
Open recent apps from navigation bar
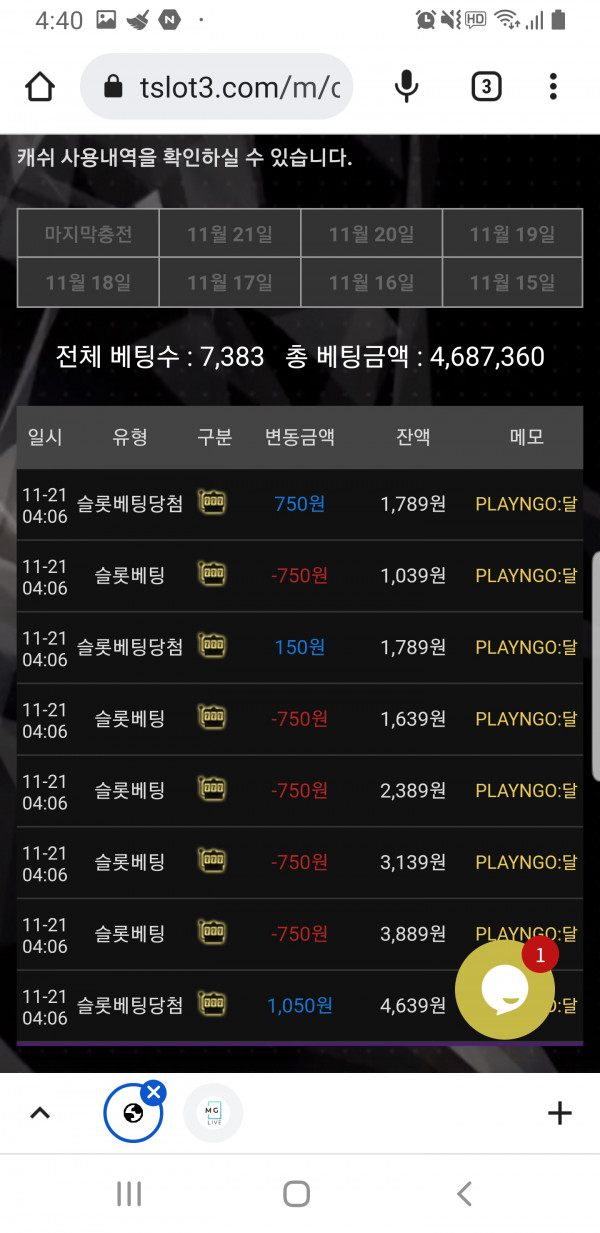point(129,1193)
